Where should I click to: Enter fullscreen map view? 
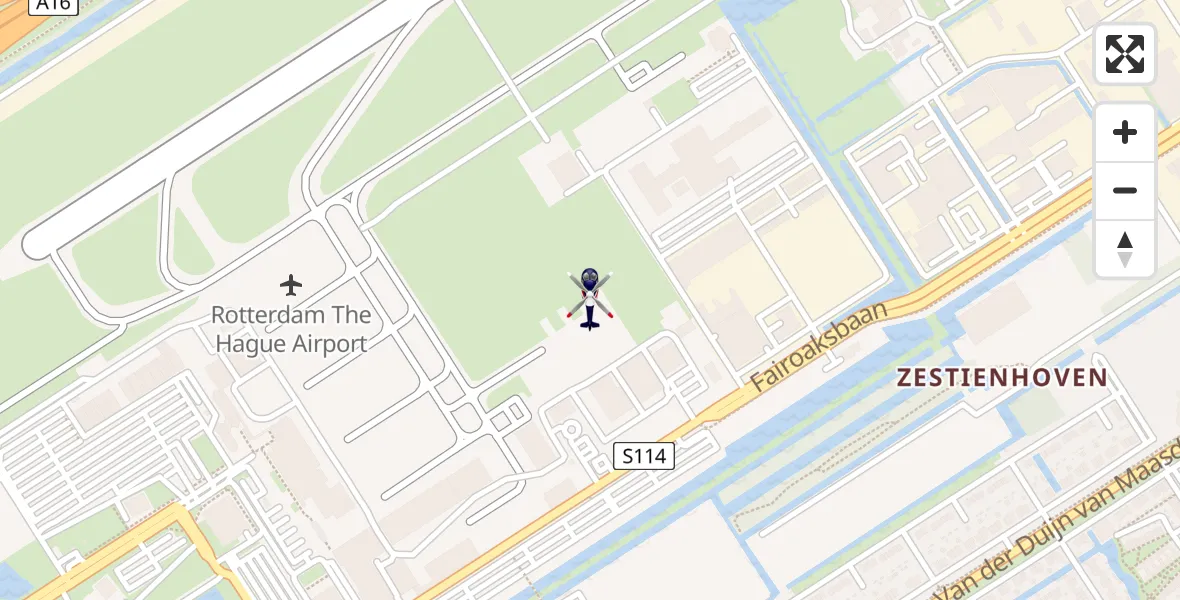tap(1125, 54)
